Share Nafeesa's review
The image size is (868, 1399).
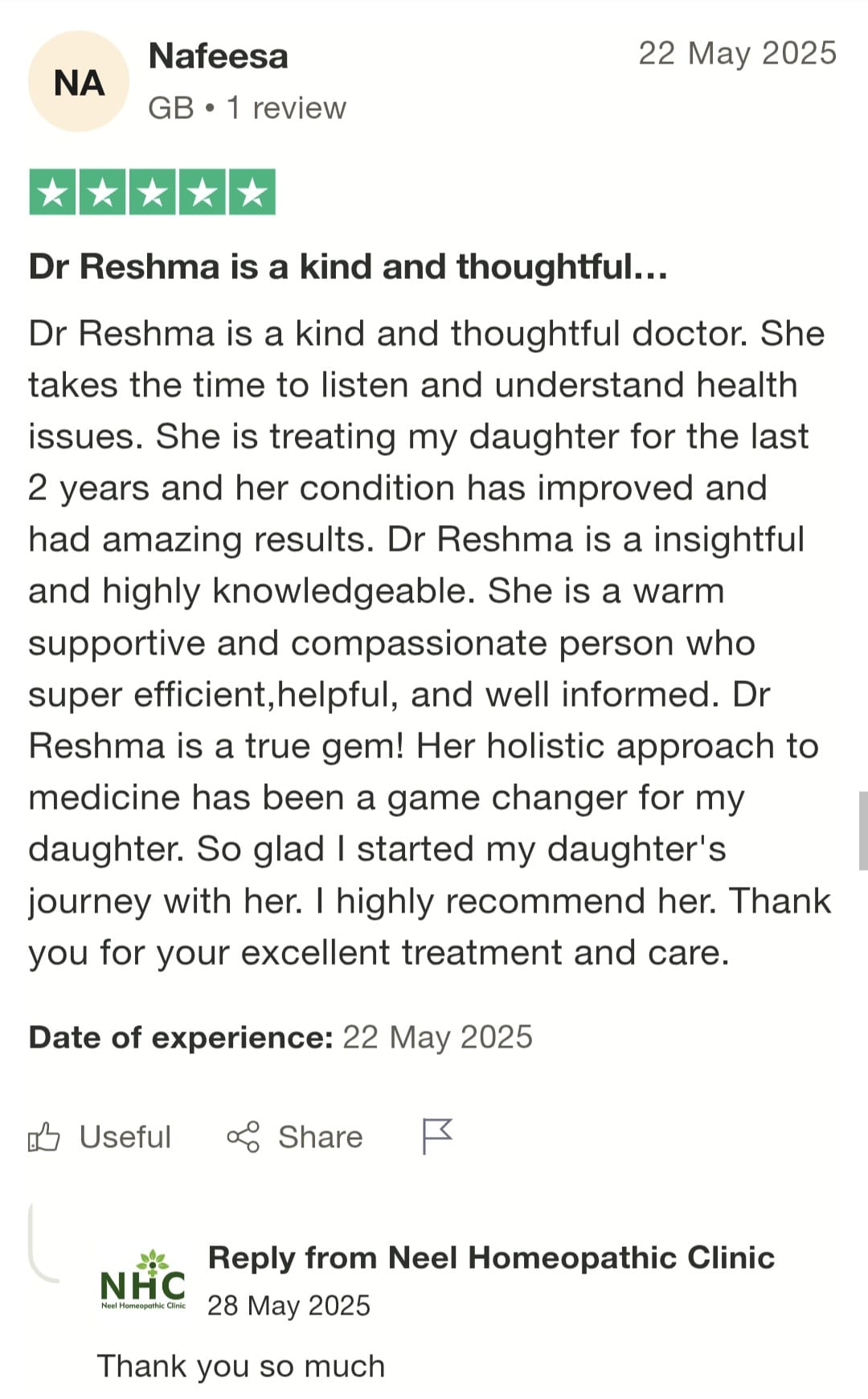294,1137
